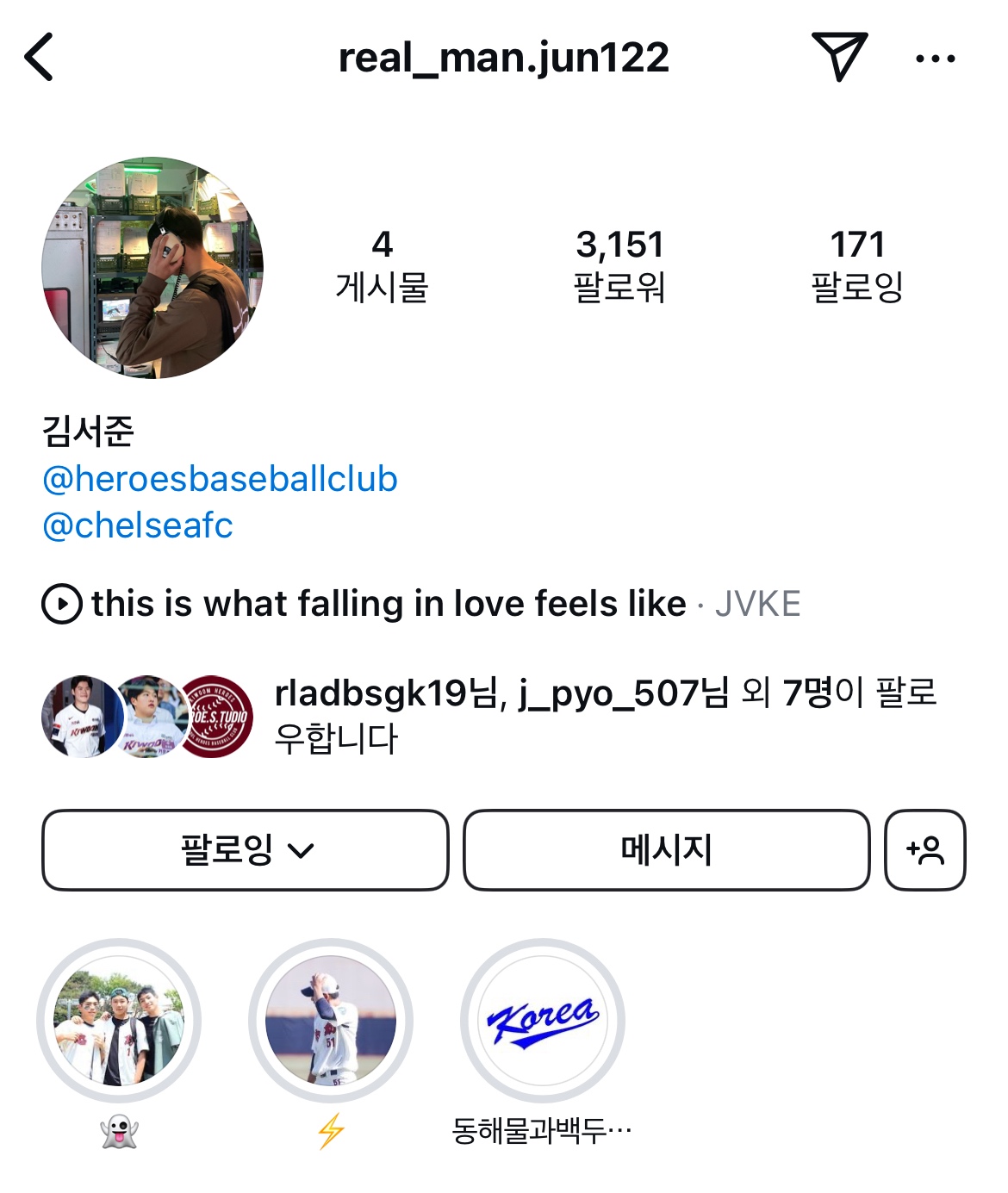The height and width of the screenshot is (1193, 1008).
Task: Open the 4 게시물 posts count
Action: [382, 265]
